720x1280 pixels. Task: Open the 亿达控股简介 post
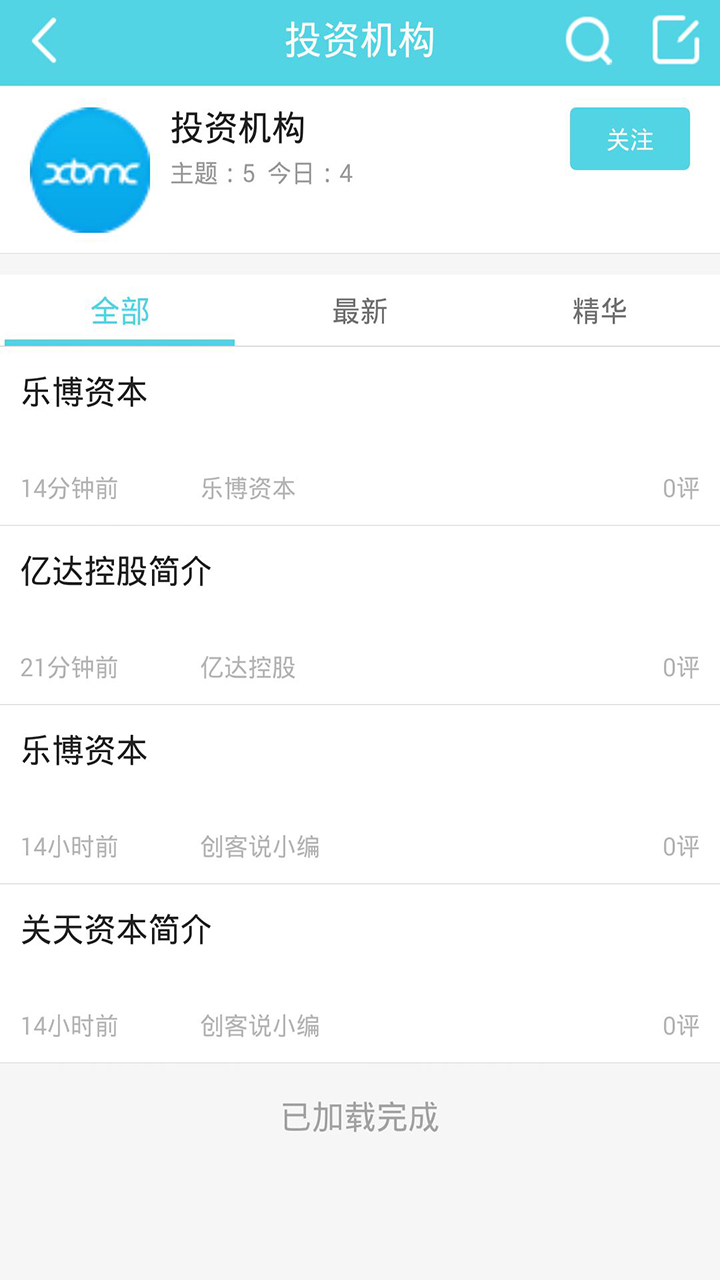tap(360, 616)
